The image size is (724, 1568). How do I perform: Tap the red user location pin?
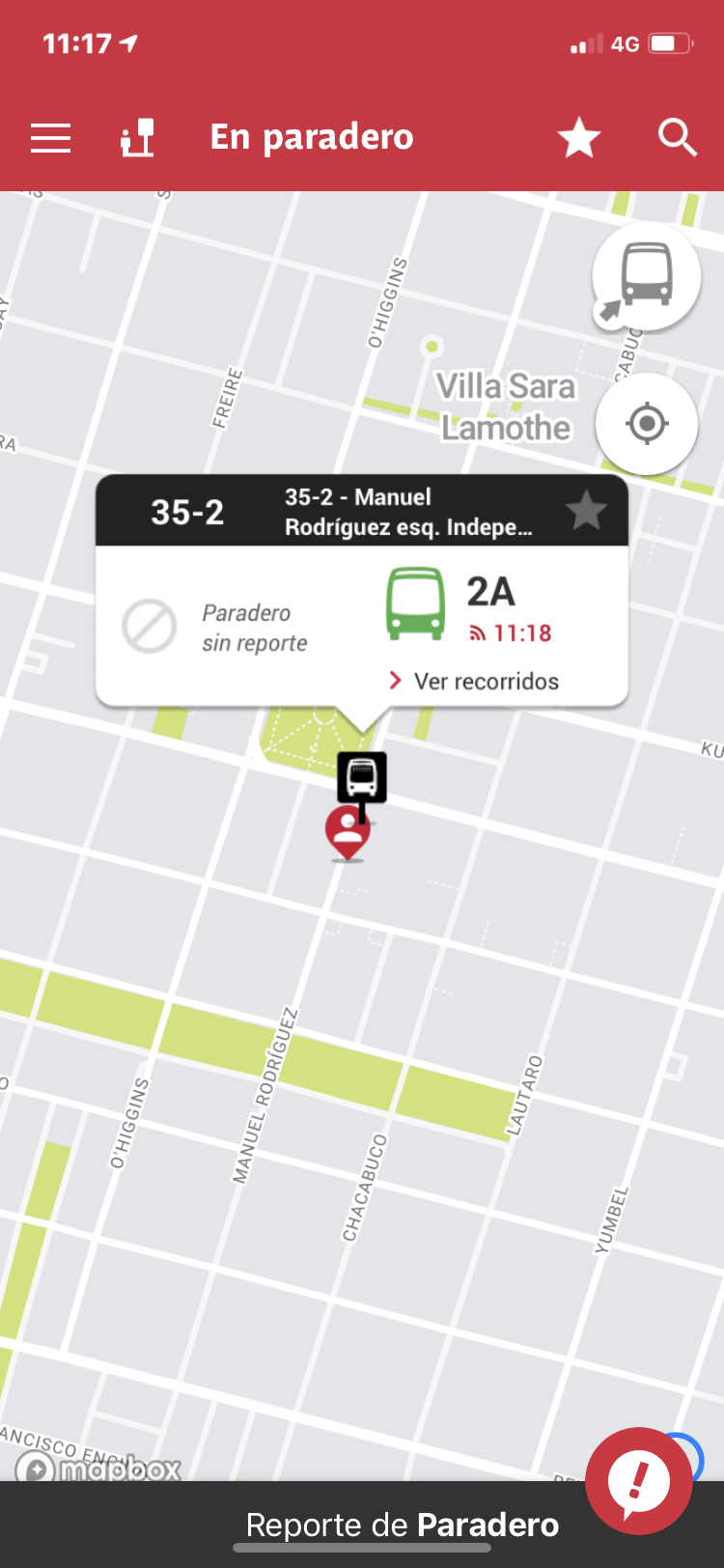click(x=348, y=832)
